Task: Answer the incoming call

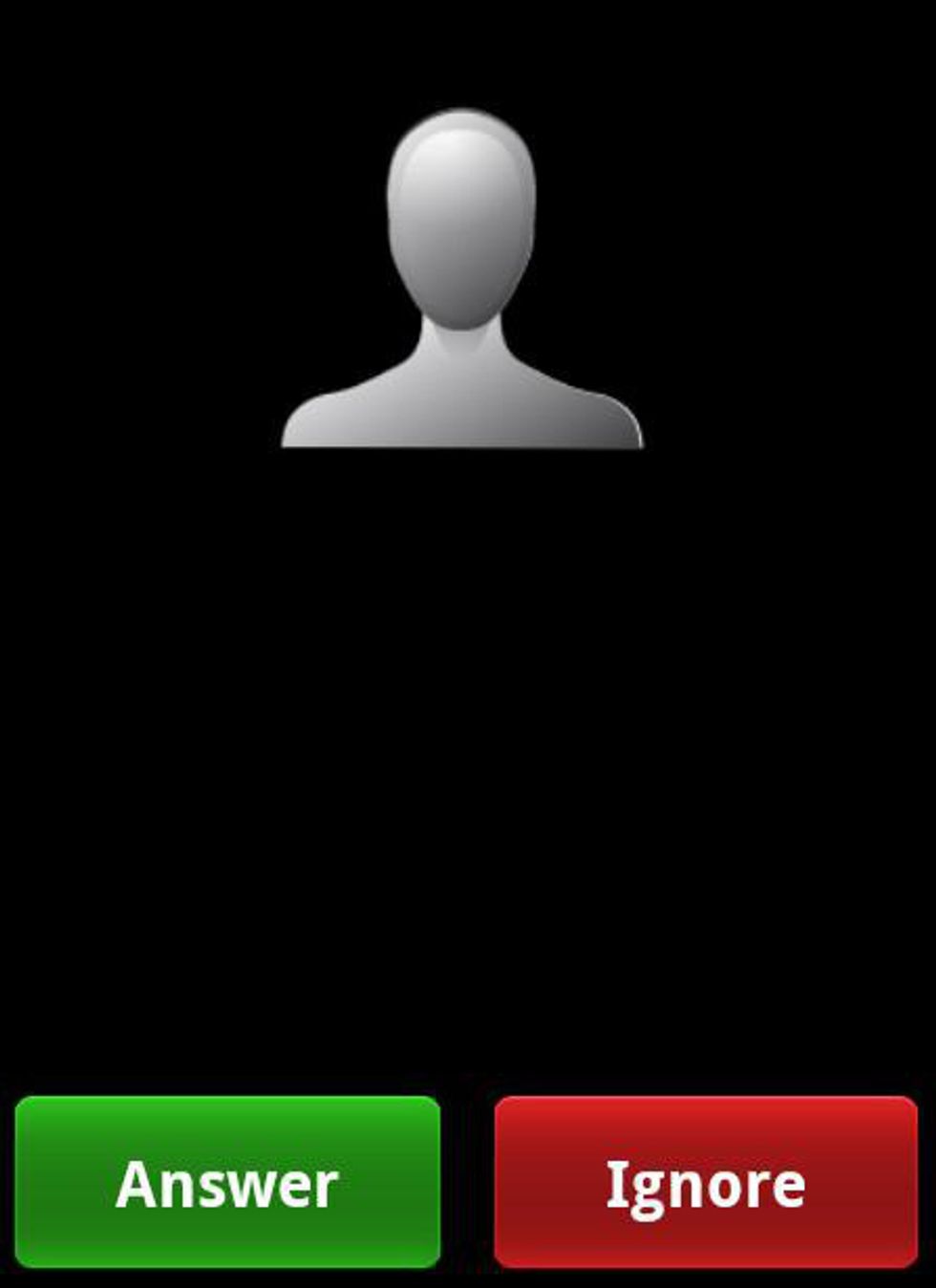Action: [x=227, y=1183]
